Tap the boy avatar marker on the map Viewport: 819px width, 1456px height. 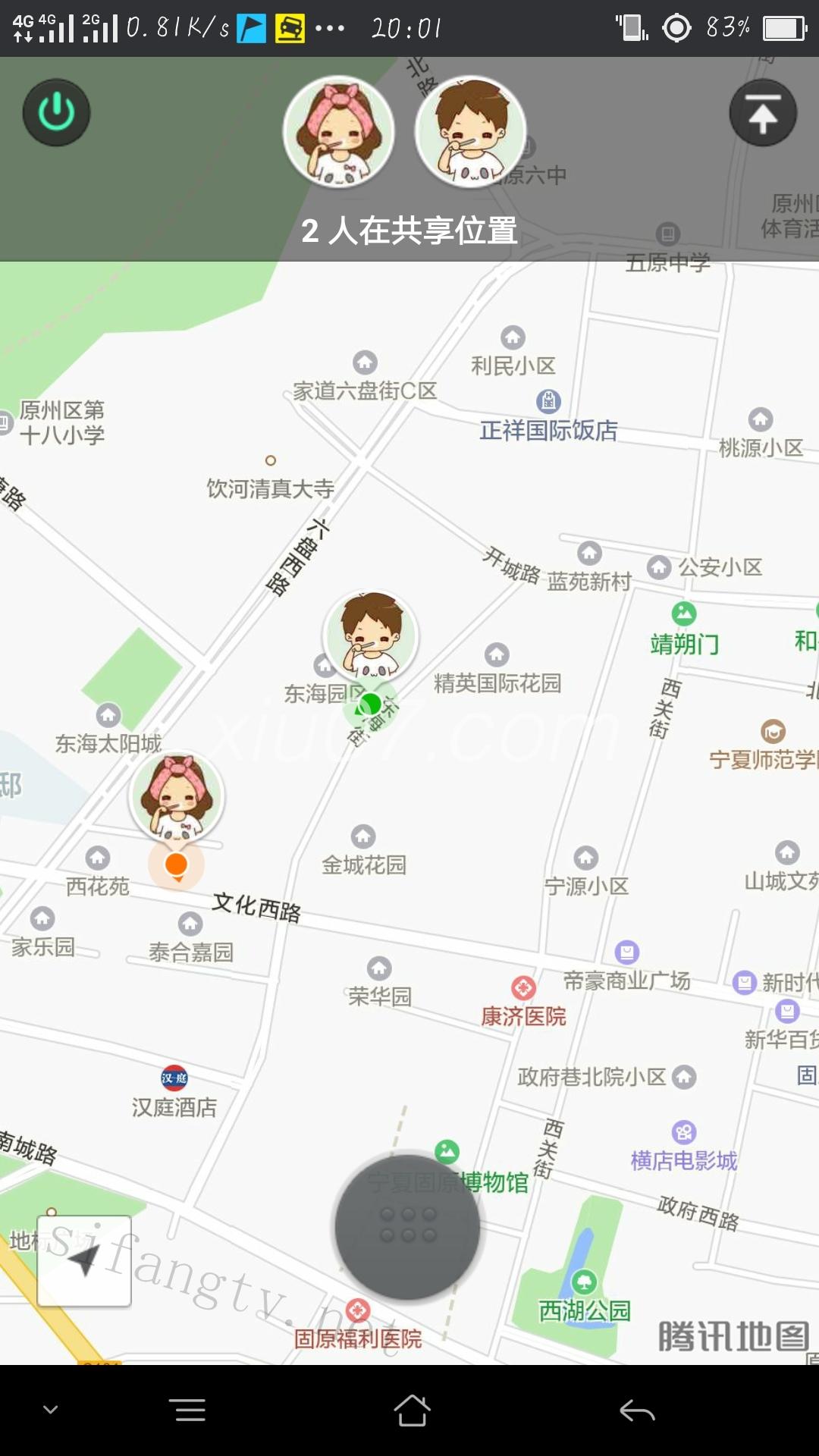[371, 636]
